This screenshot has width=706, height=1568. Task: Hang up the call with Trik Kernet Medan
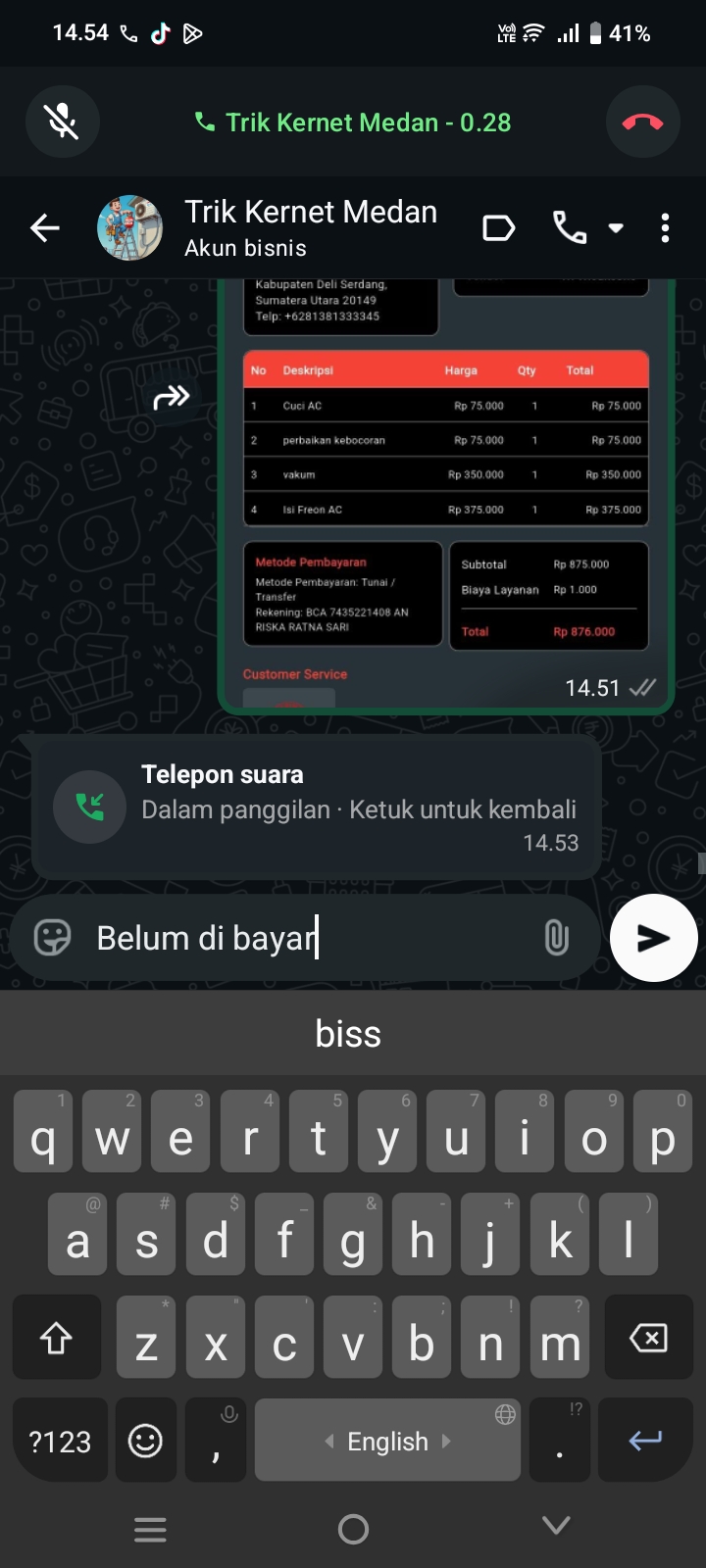pos(642,122)
